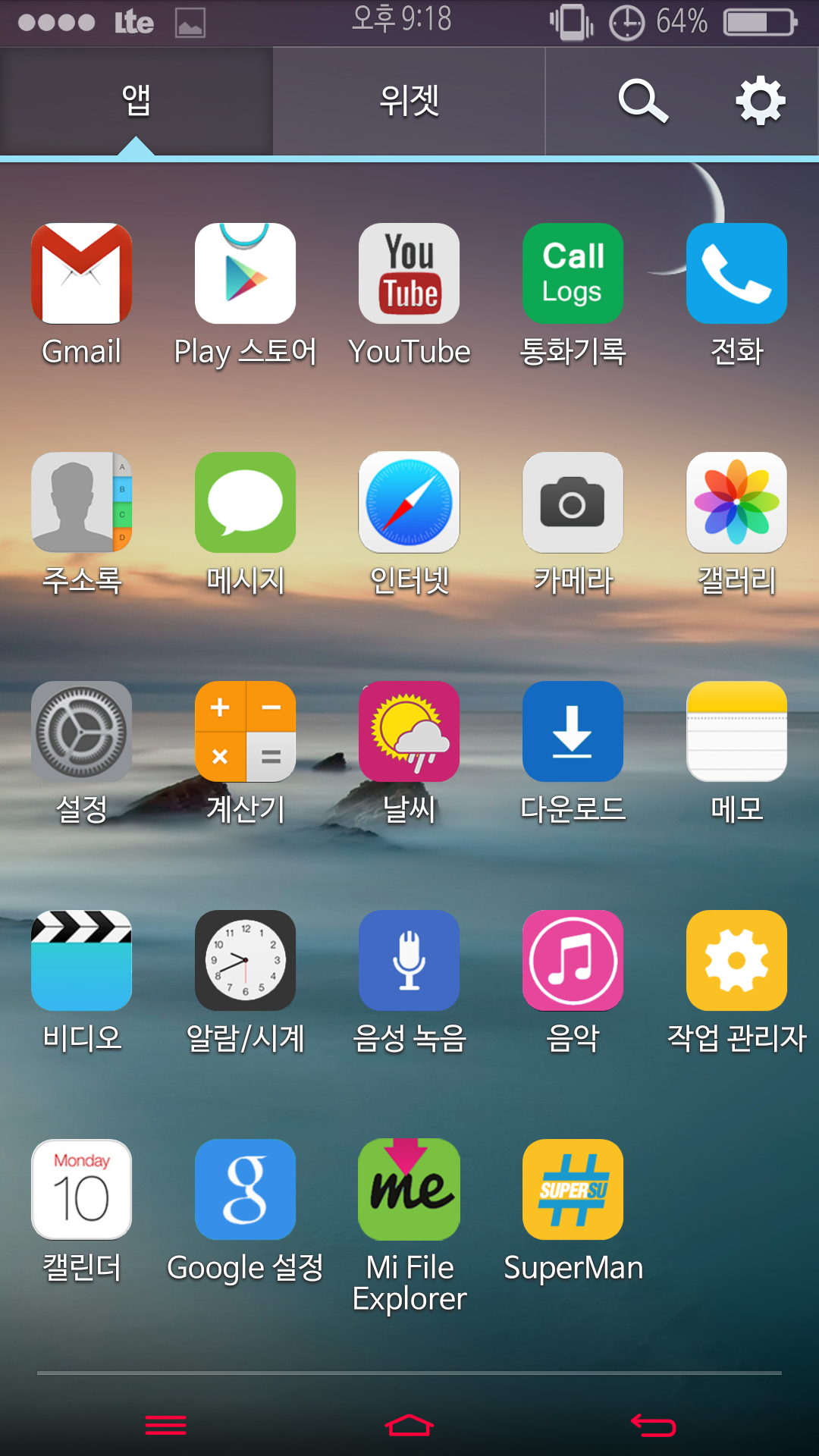Launch the 카메라 app
Image resolution: width=819 pixels, height=1456 pixels.
pos(573,503)
